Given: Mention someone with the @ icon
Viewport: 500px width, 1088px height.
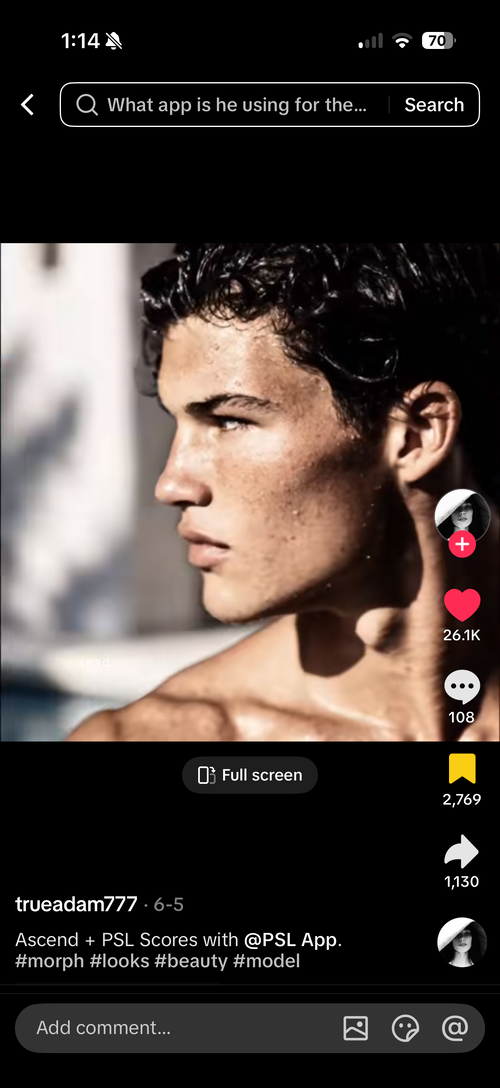Looking at the screenshot, I should pos(455,1028).
